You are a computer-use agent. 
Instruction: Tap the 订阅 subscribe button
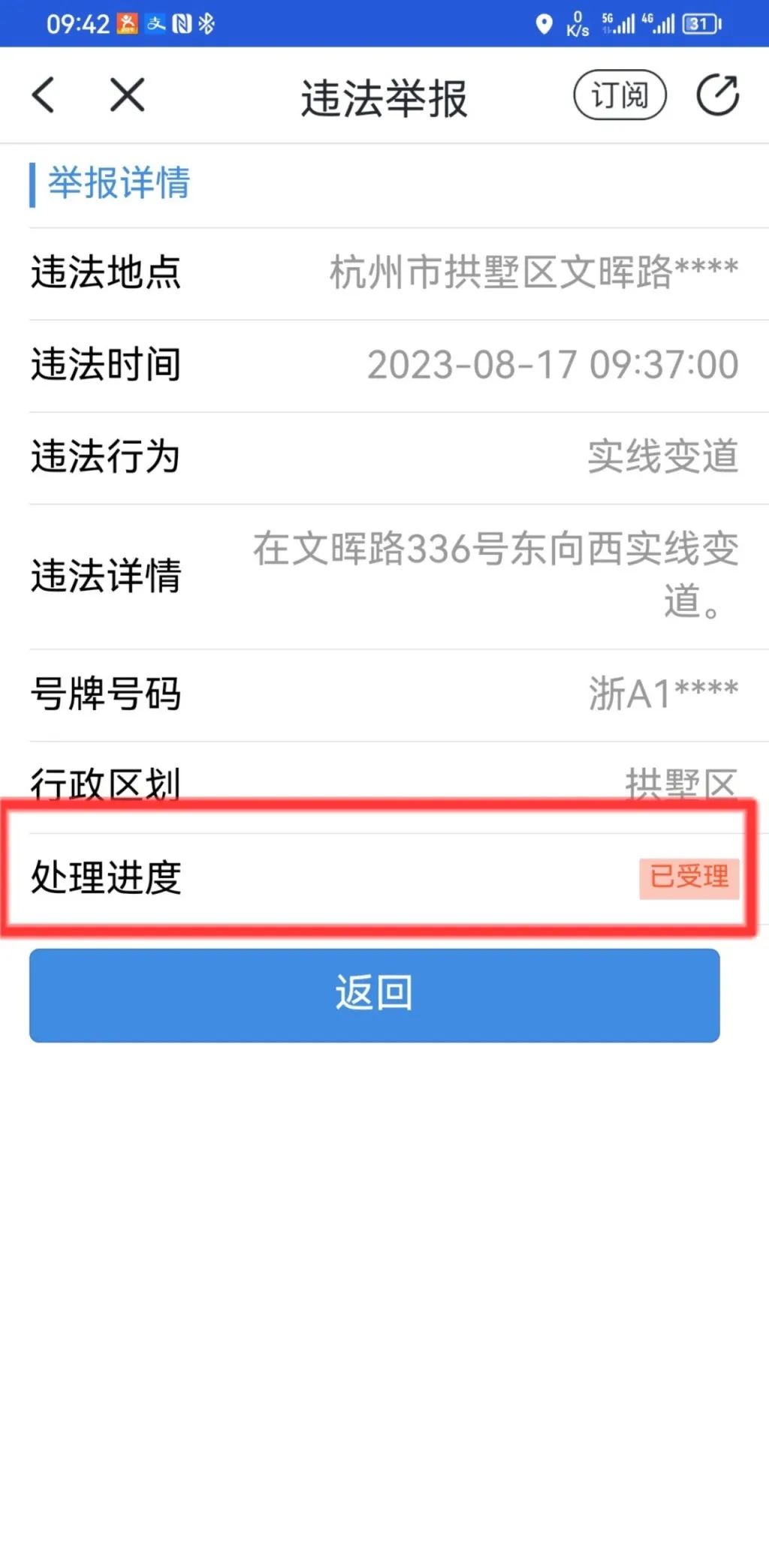point(619,96)
